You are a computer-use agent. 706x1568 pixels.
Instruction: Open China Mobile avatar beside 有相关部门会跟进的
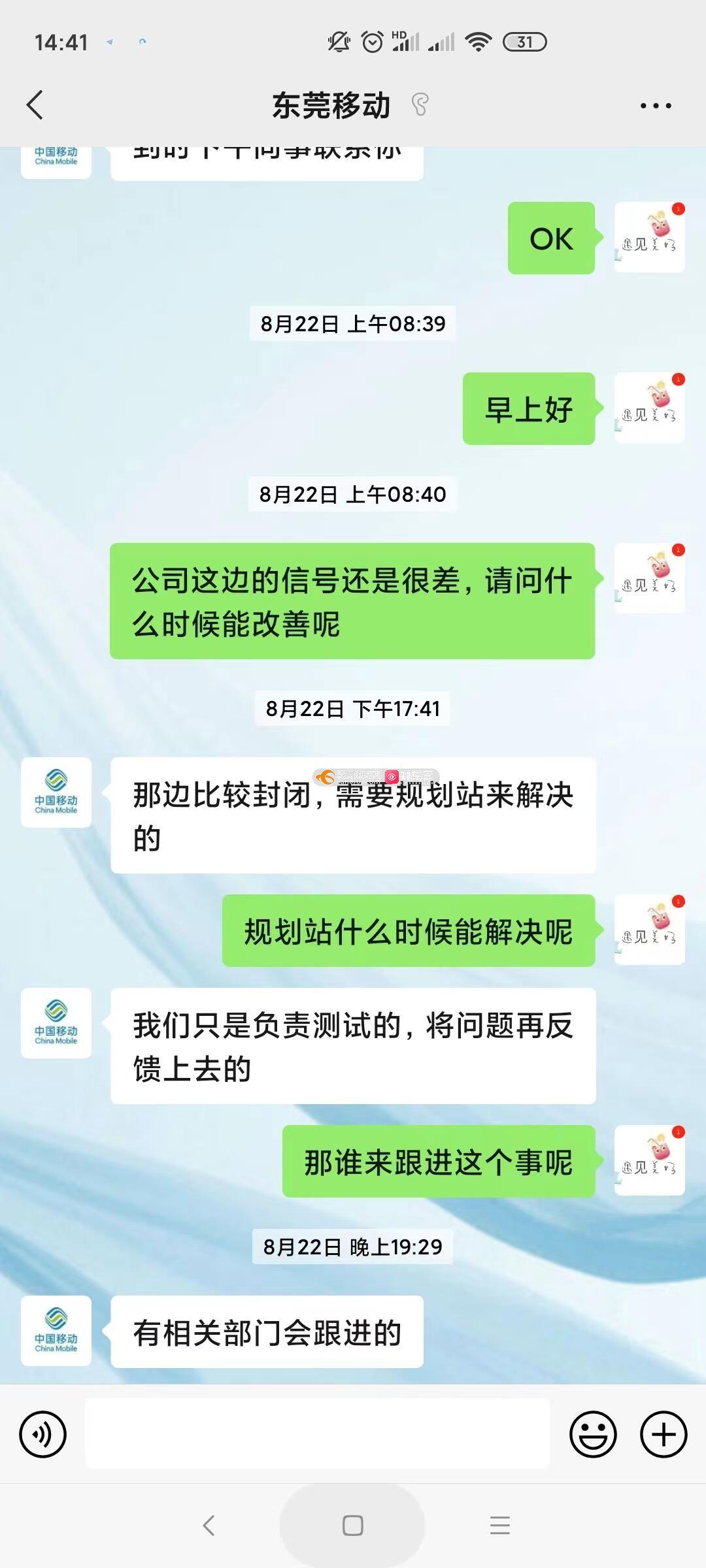point(56,1331)
